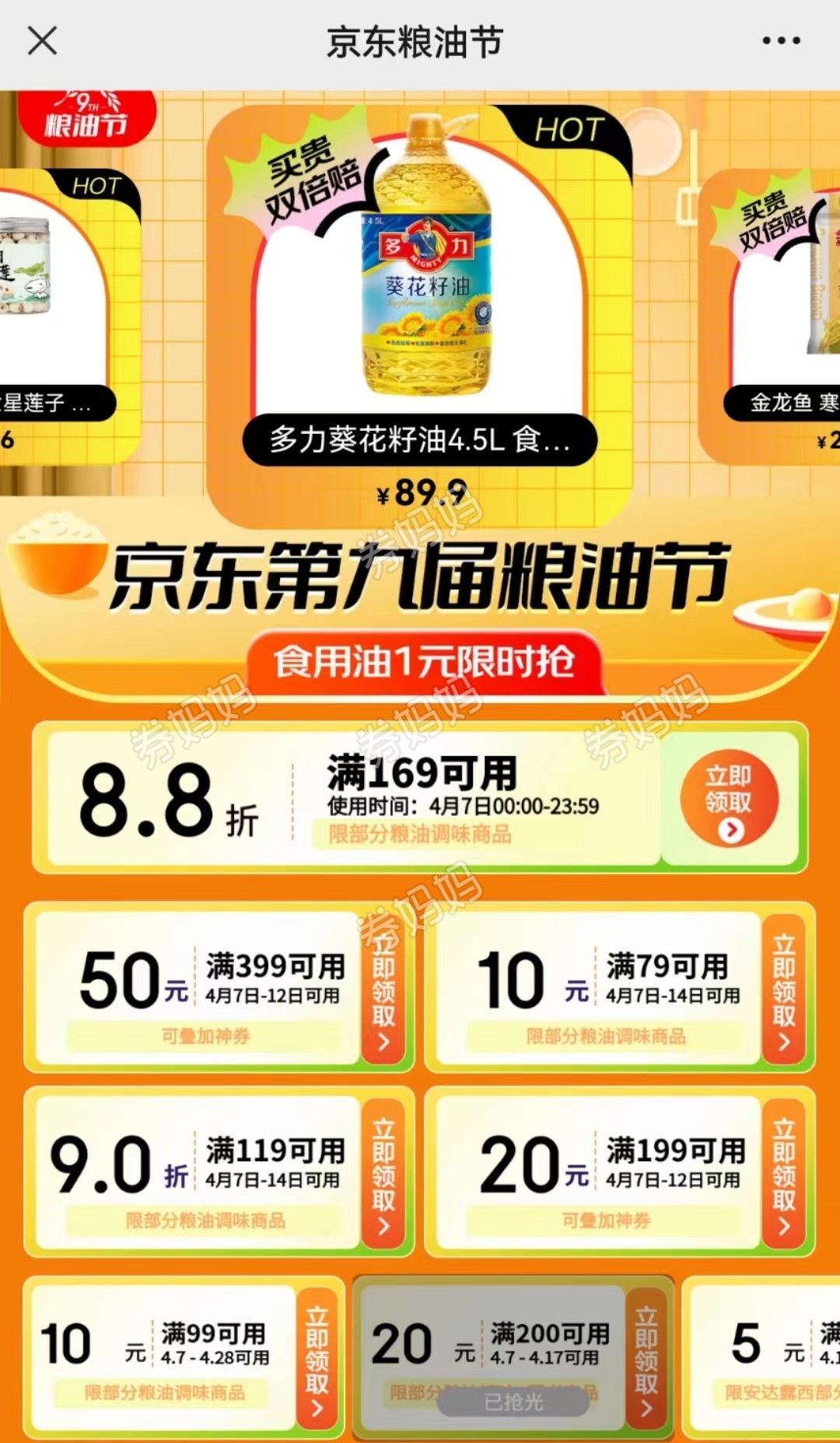Tap the X icon to exit the page
The width and height of the screenshot is (840, 1443).
coord(42,40)
